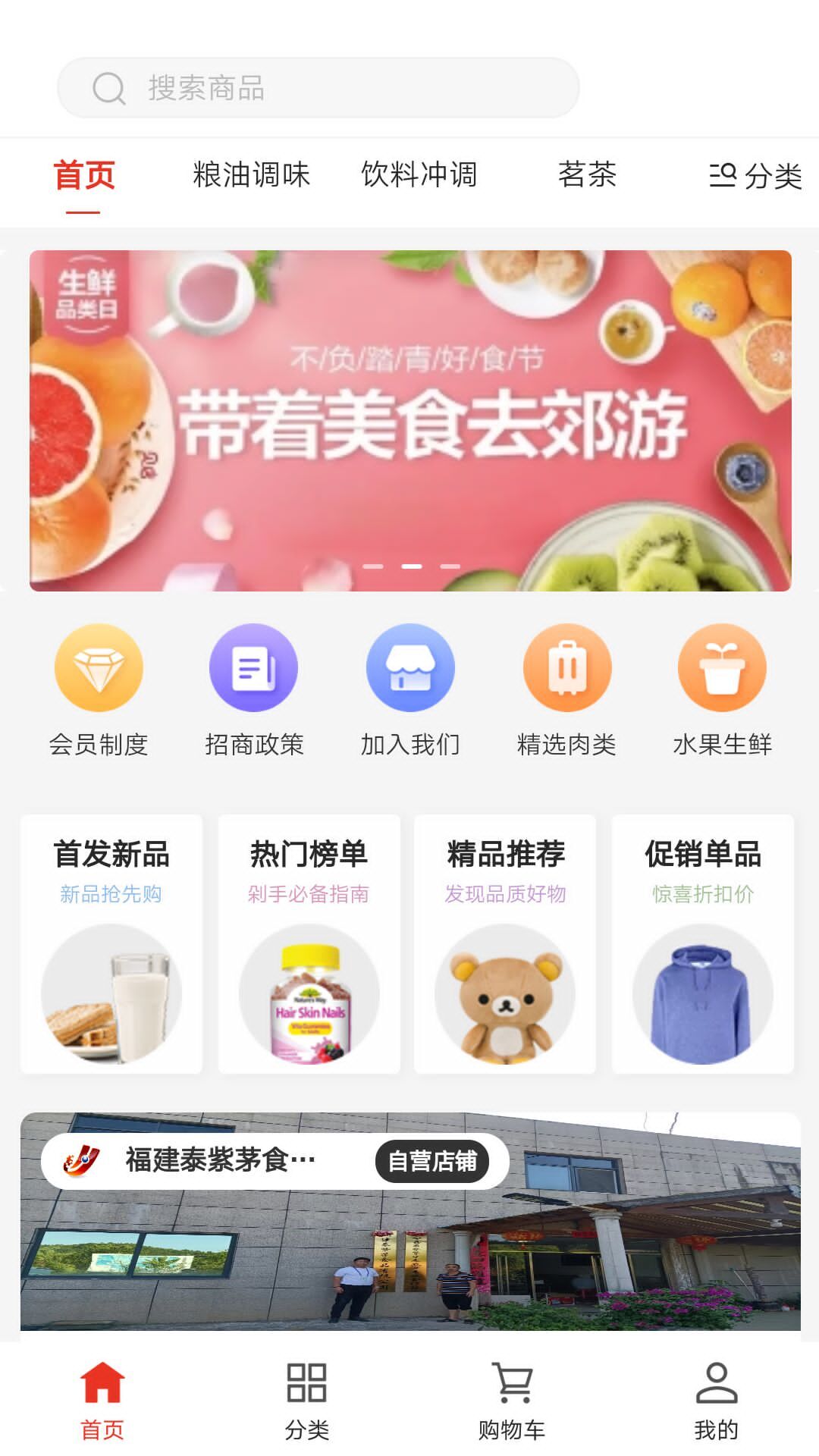Switch to the 饮料冲调 tab

pos(419,175)
